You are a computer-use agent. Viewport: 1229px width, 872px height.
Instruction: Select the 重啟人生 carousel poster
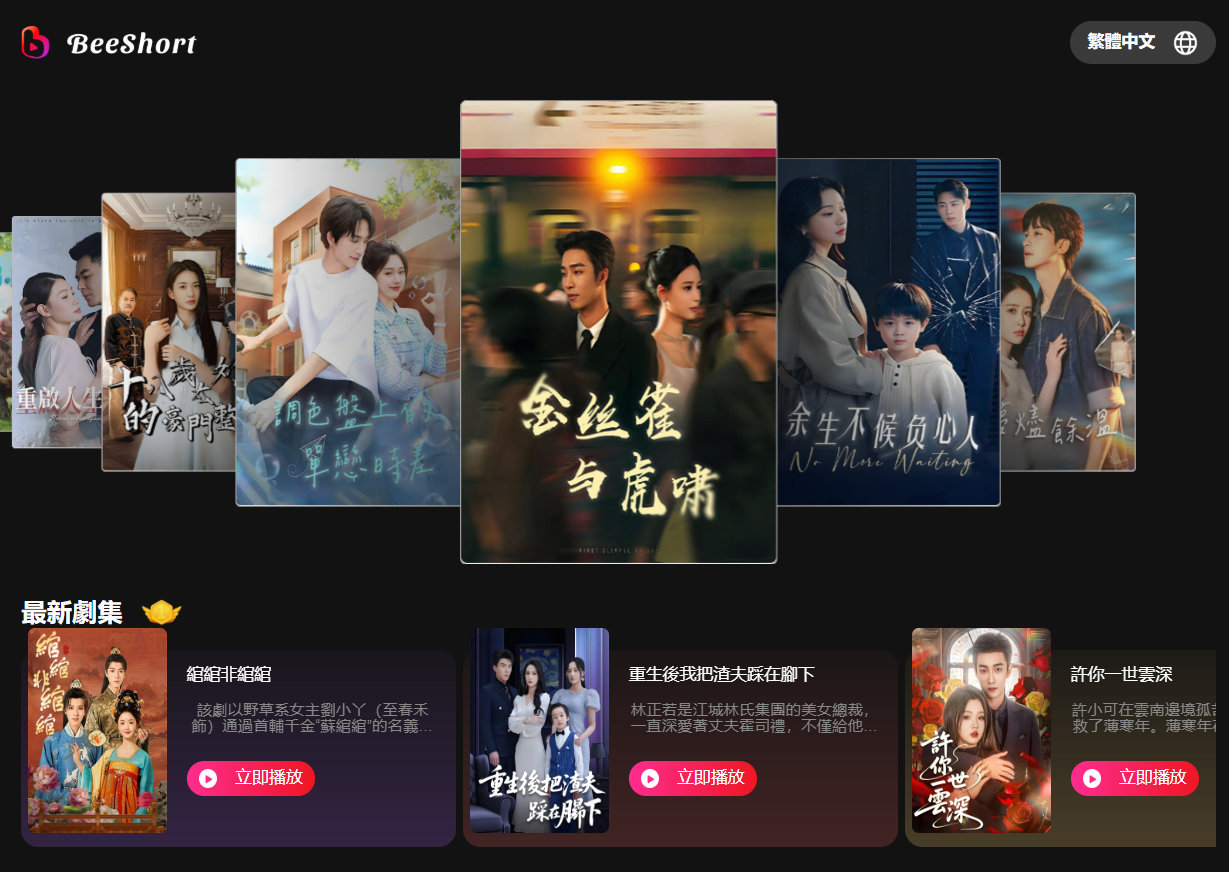coord(56,332)
